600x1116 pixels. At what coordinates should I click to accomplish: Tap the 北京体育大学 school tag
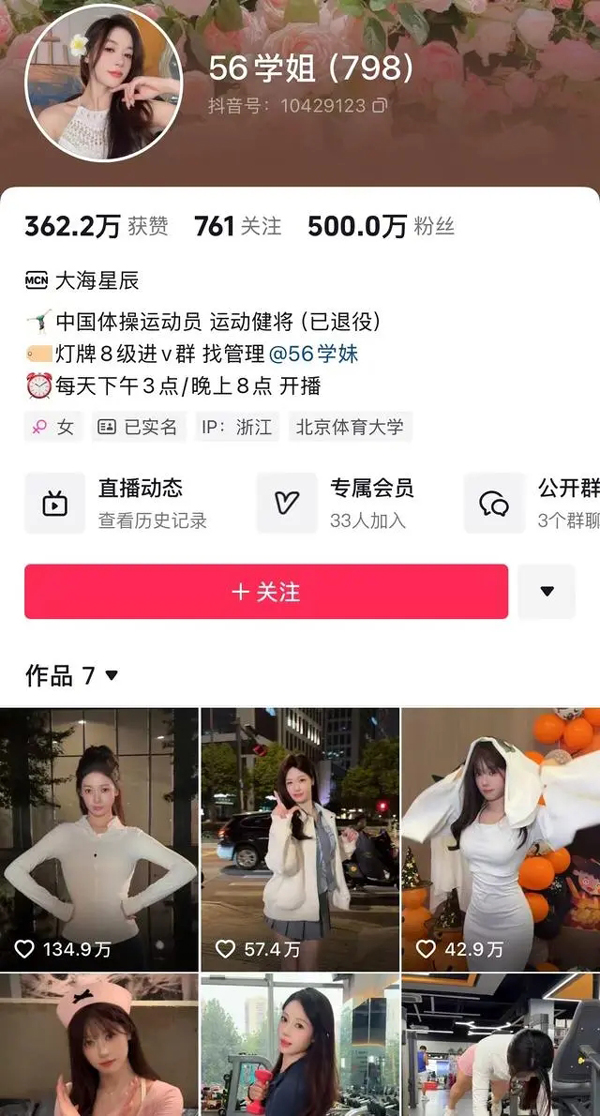[x=350, y=427]
